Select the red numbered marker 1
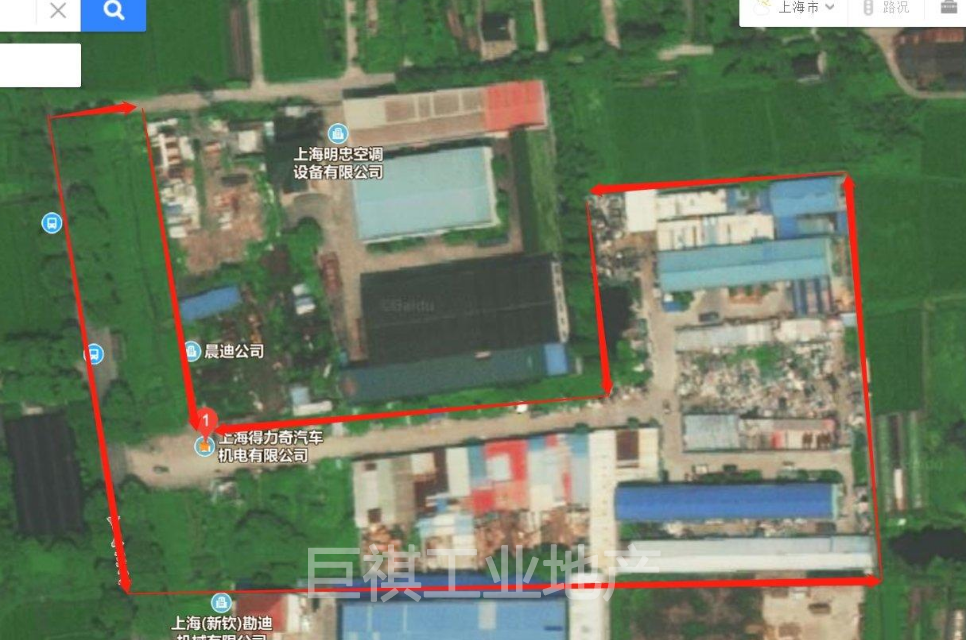Image resolution: width=966 pixels, height=640 pixels. pyautogui.click(x=204, y=419)
